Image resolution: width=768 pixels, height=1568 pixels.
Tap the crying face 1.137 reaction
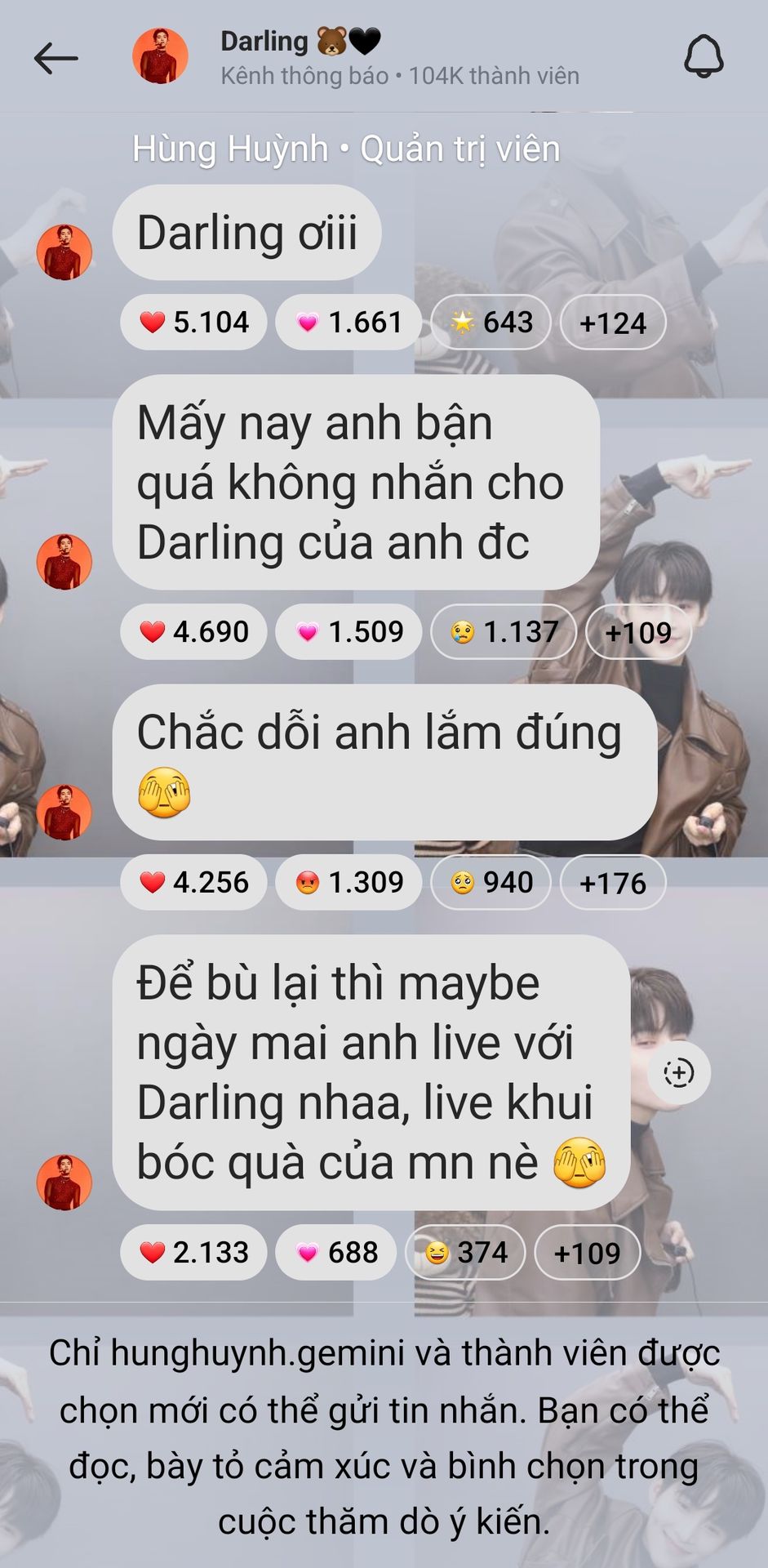tap(504, 631)
